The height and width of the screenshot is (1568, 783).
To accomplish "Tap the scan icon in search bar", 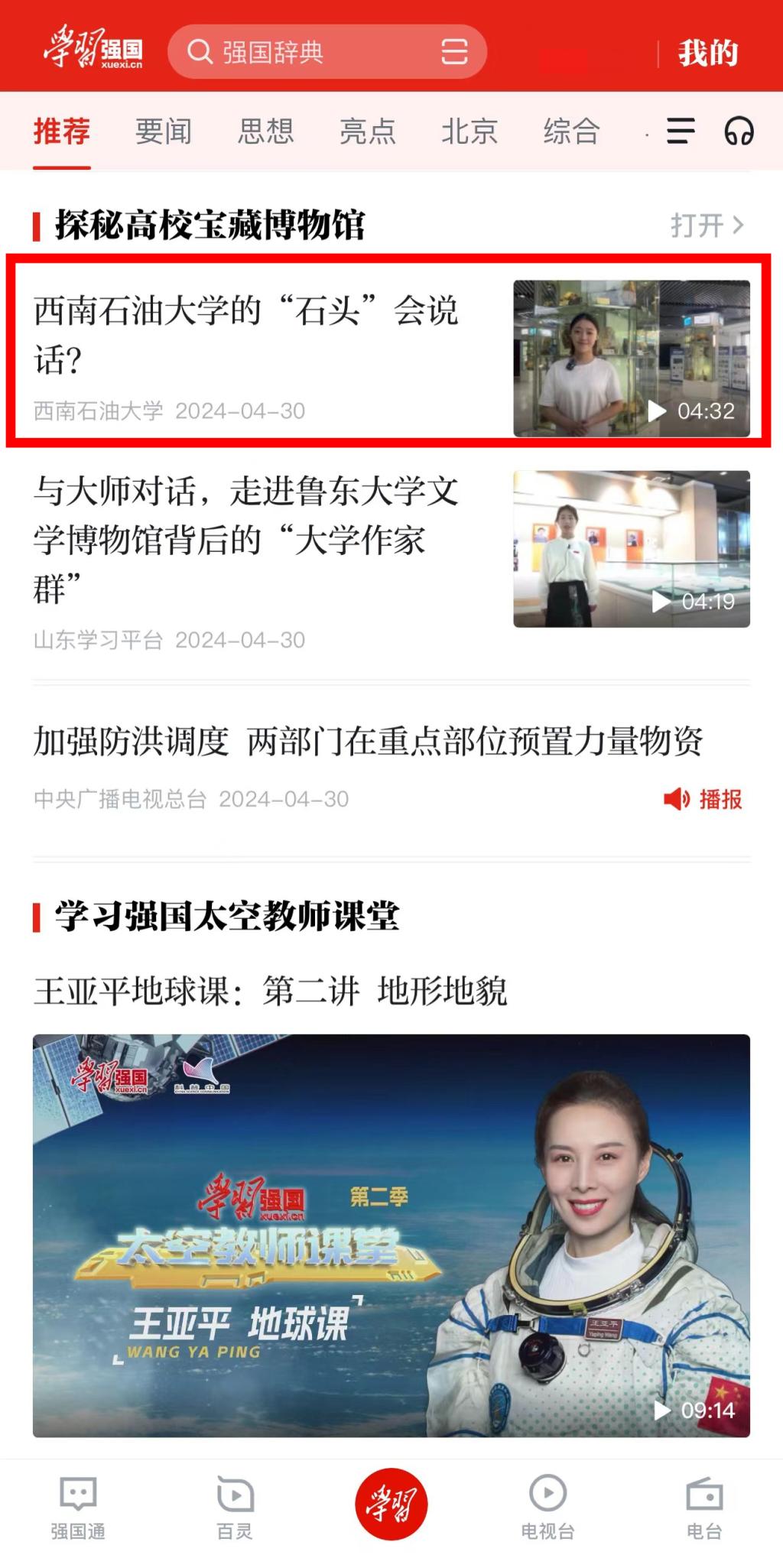I will pyautogui.click(x=454, y=52).
